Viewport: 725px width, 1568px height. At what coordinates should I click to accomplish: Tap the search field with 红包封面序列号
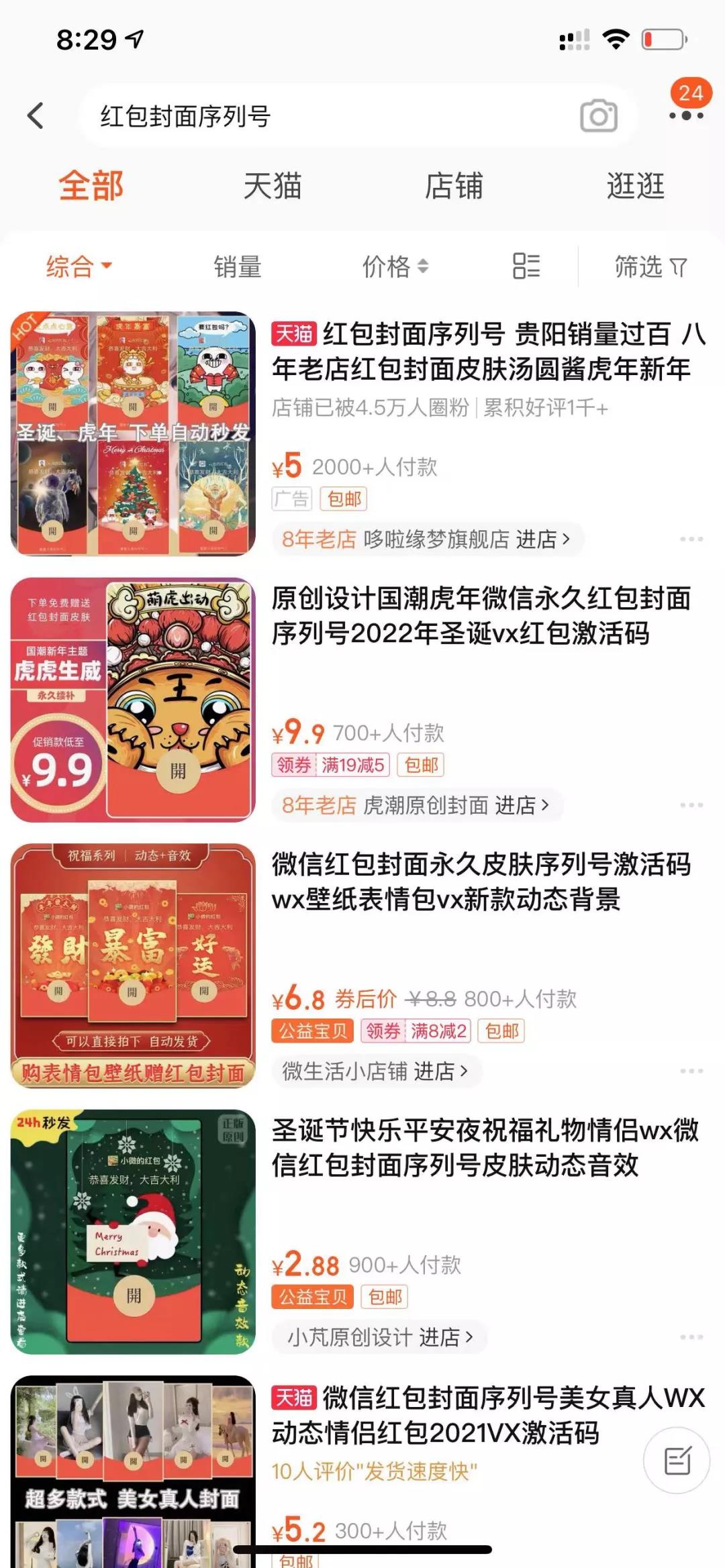pos(322,116)
